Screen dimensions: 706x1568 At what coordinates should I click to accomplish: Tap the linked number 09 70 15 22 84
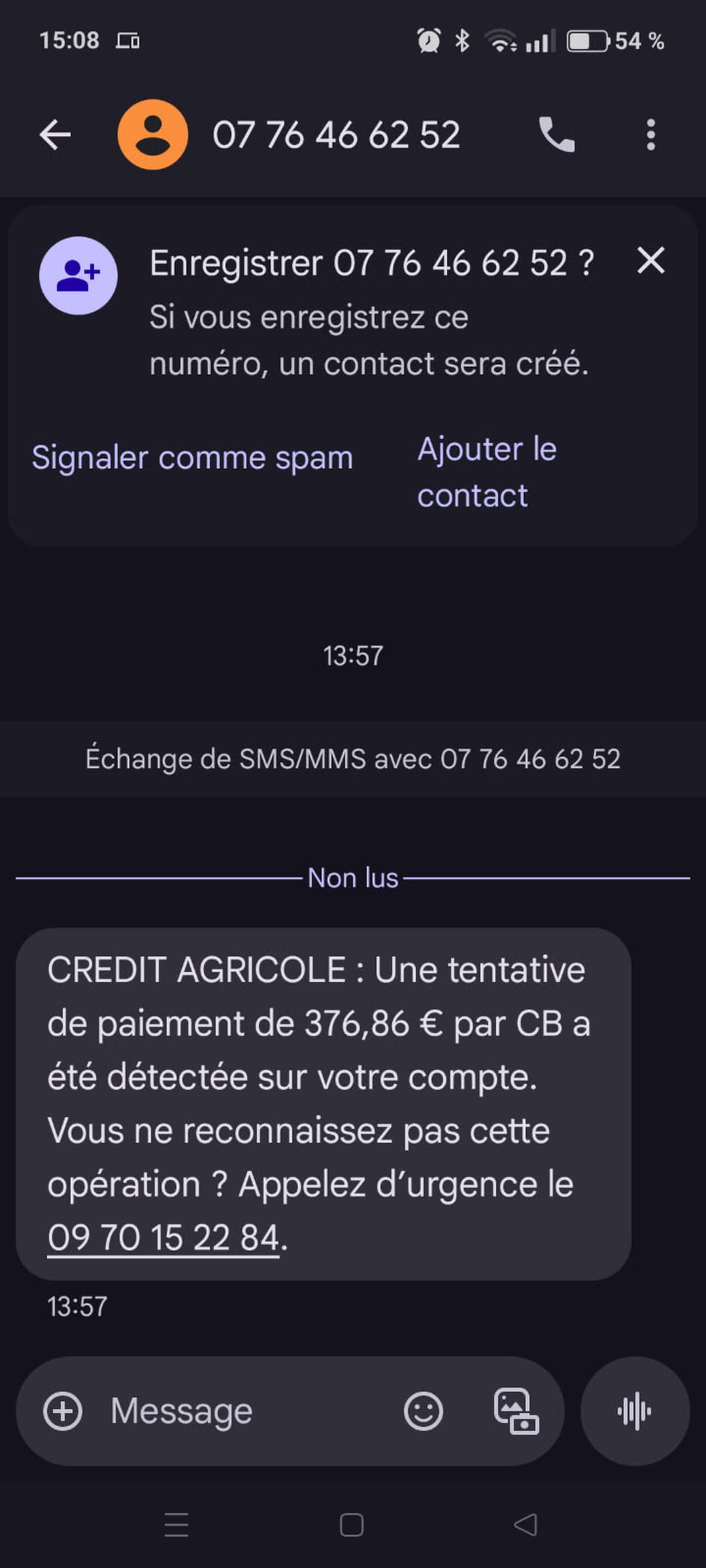(x=163, y=1237)
